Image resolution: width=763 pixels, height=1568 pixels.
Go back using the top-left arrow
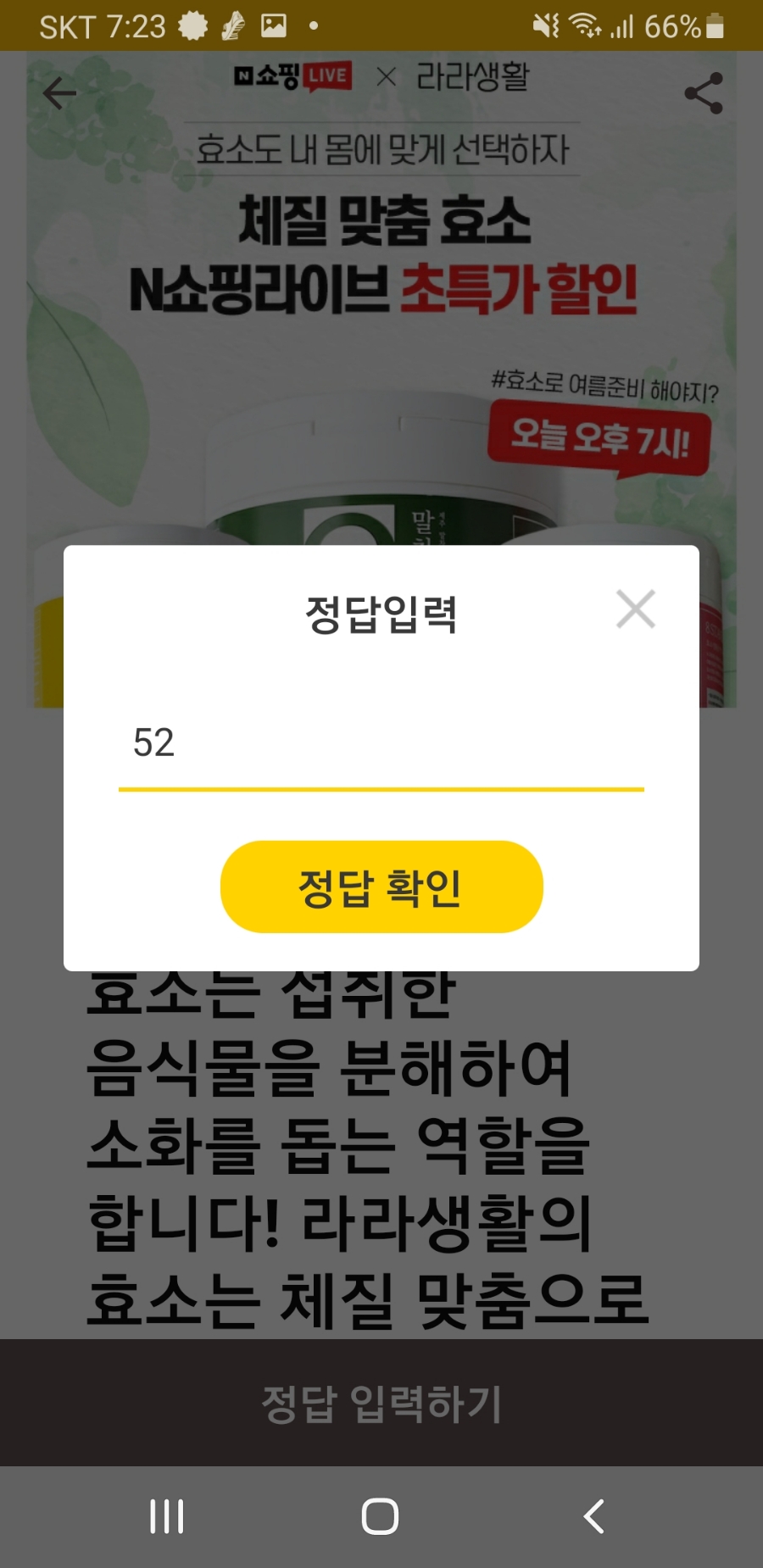[x=59, y=93]
